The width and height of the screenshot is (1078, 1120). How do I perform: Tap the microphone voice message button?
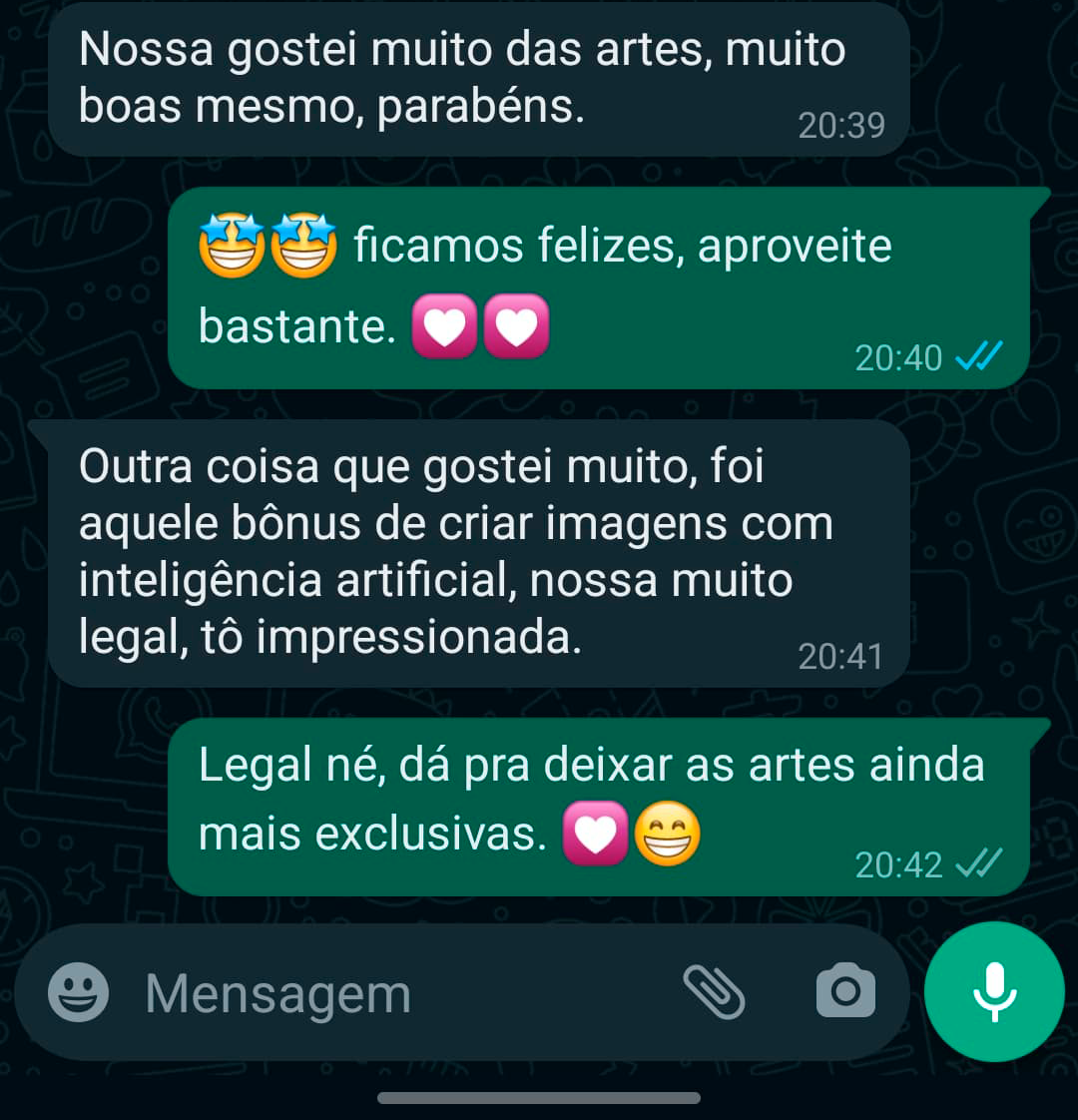click(994, 992)
